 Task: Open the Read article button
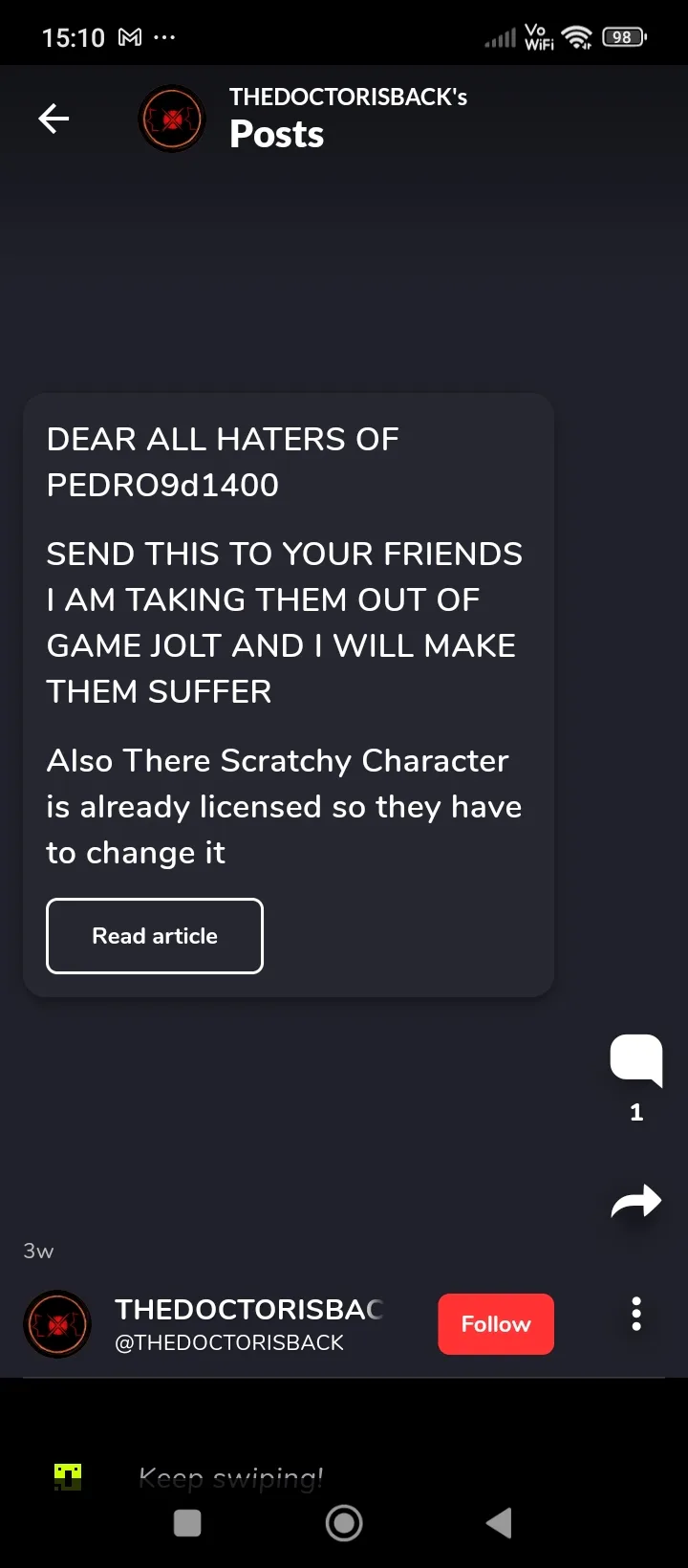tap(155, 936)
